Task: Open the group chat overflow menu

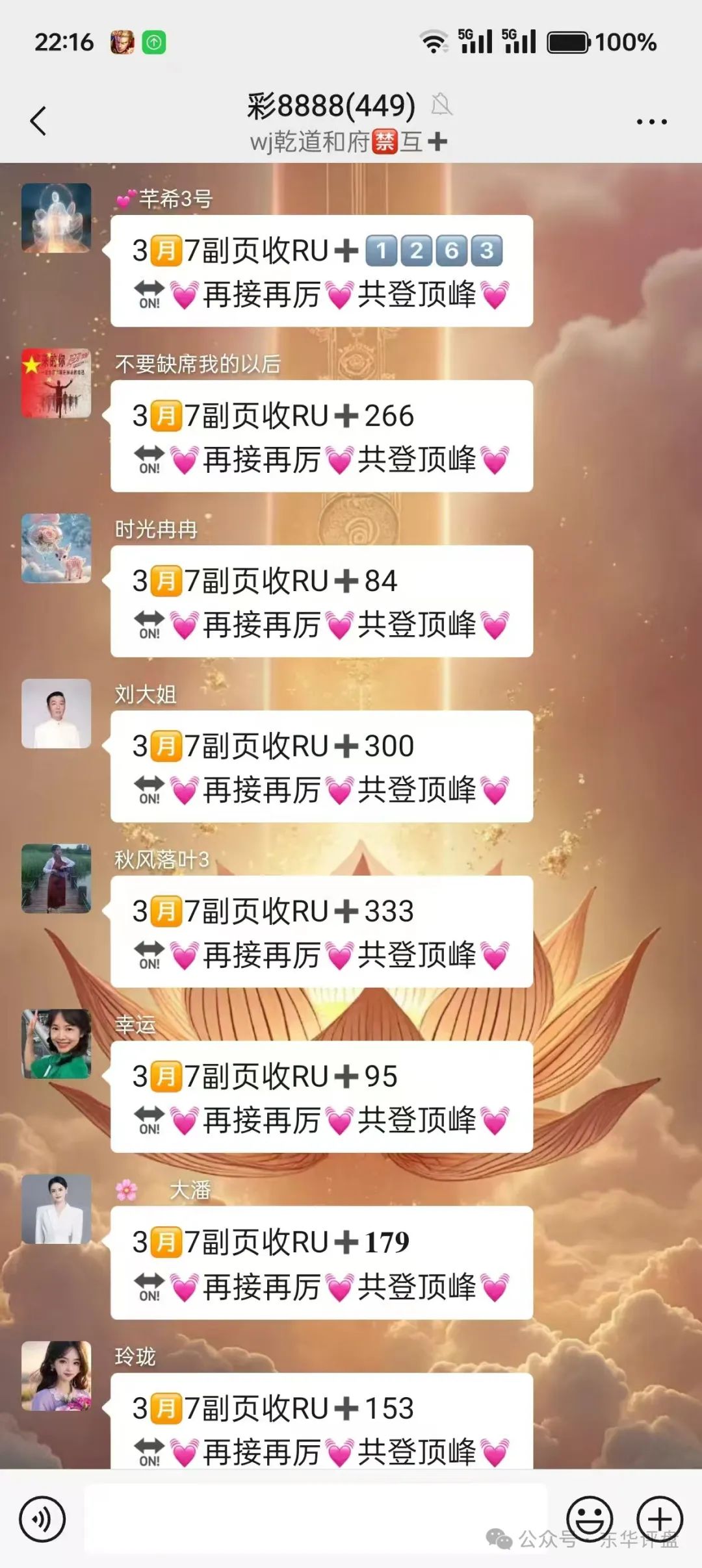Action: 651,121
